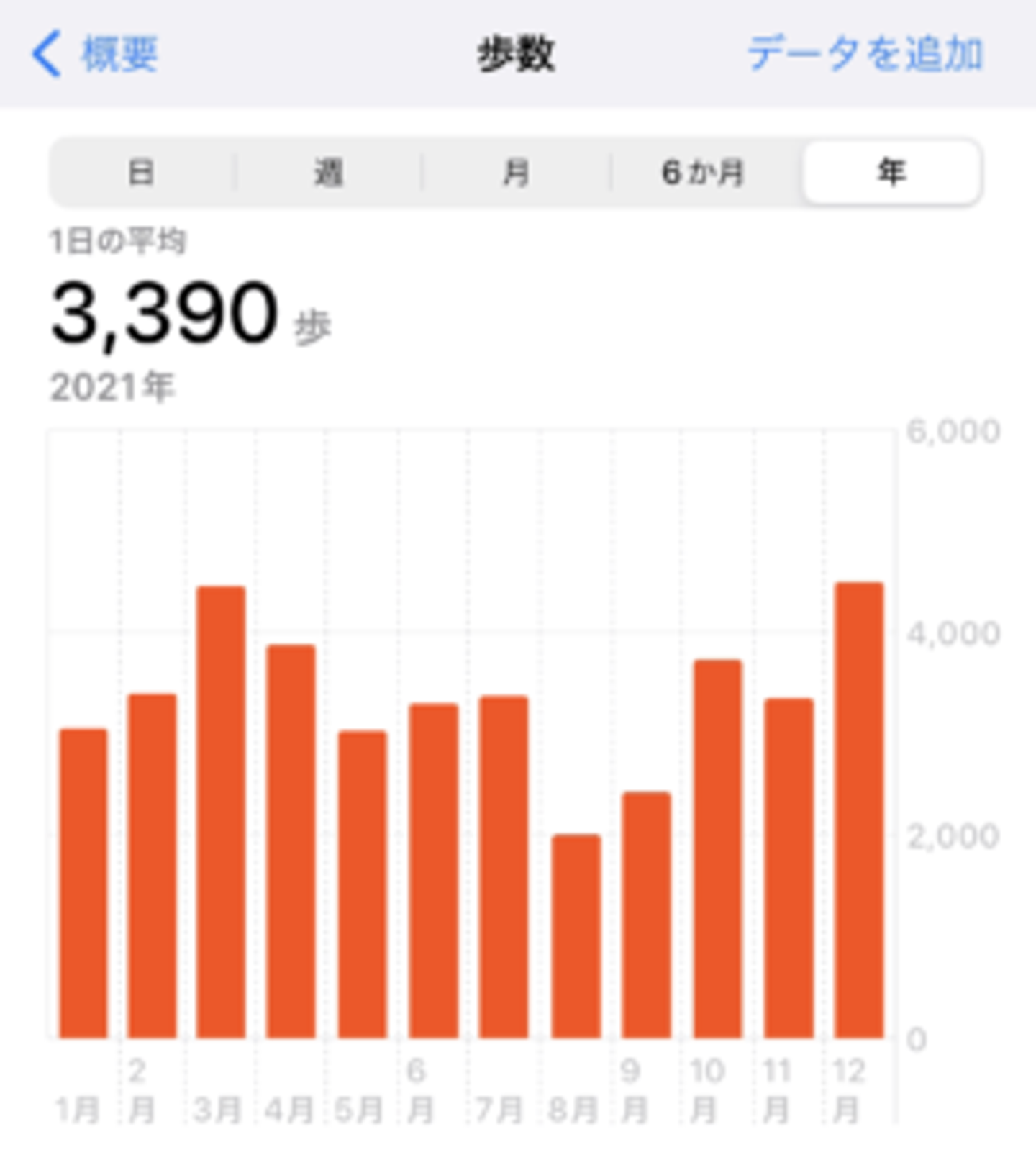Switch to the 月 month view
Image resolution: width=1036 pixels, height=1160 pixels.
[516, 173]
